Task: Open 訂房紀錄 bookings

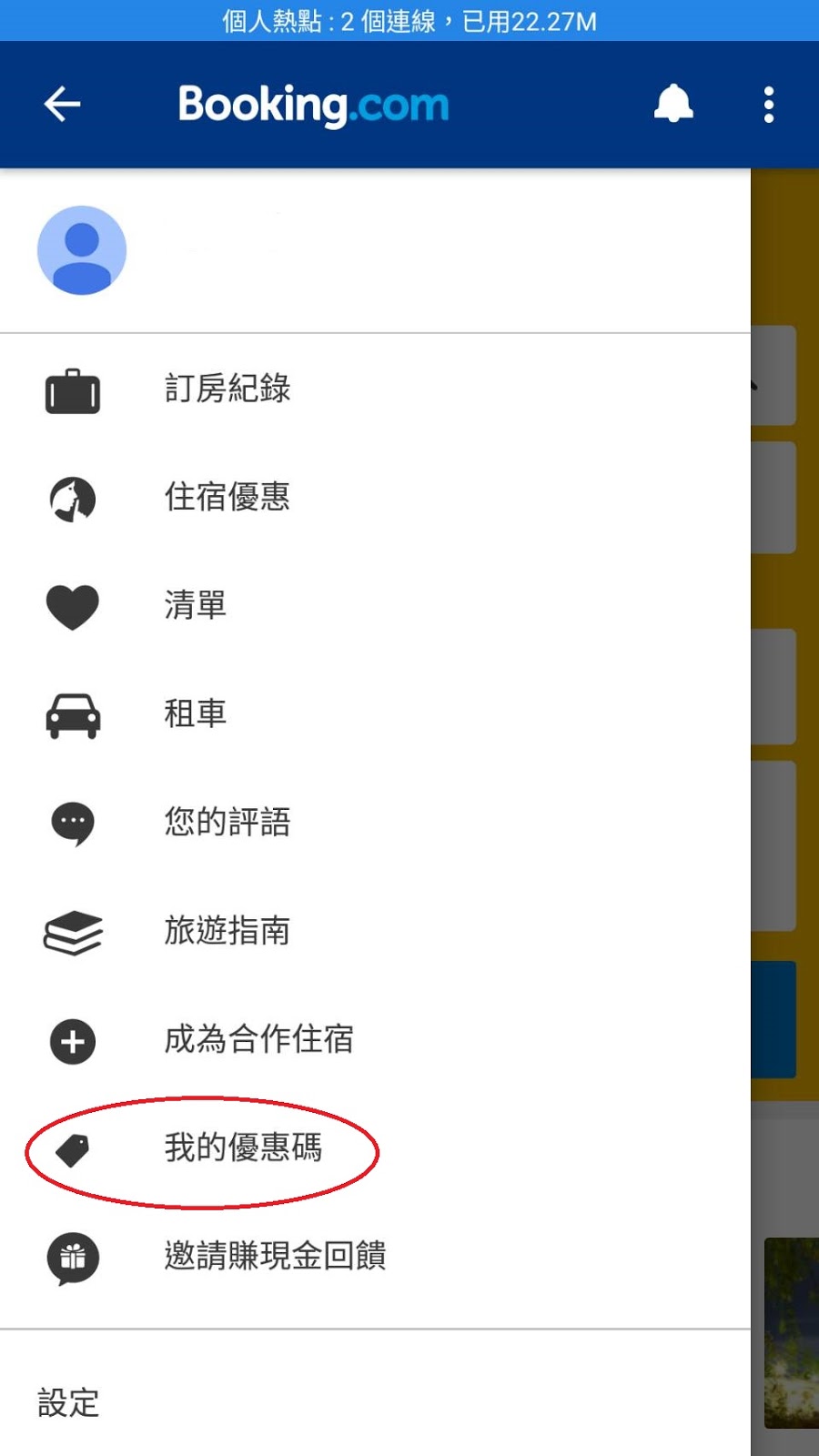Action: click(x=227, y=389)
